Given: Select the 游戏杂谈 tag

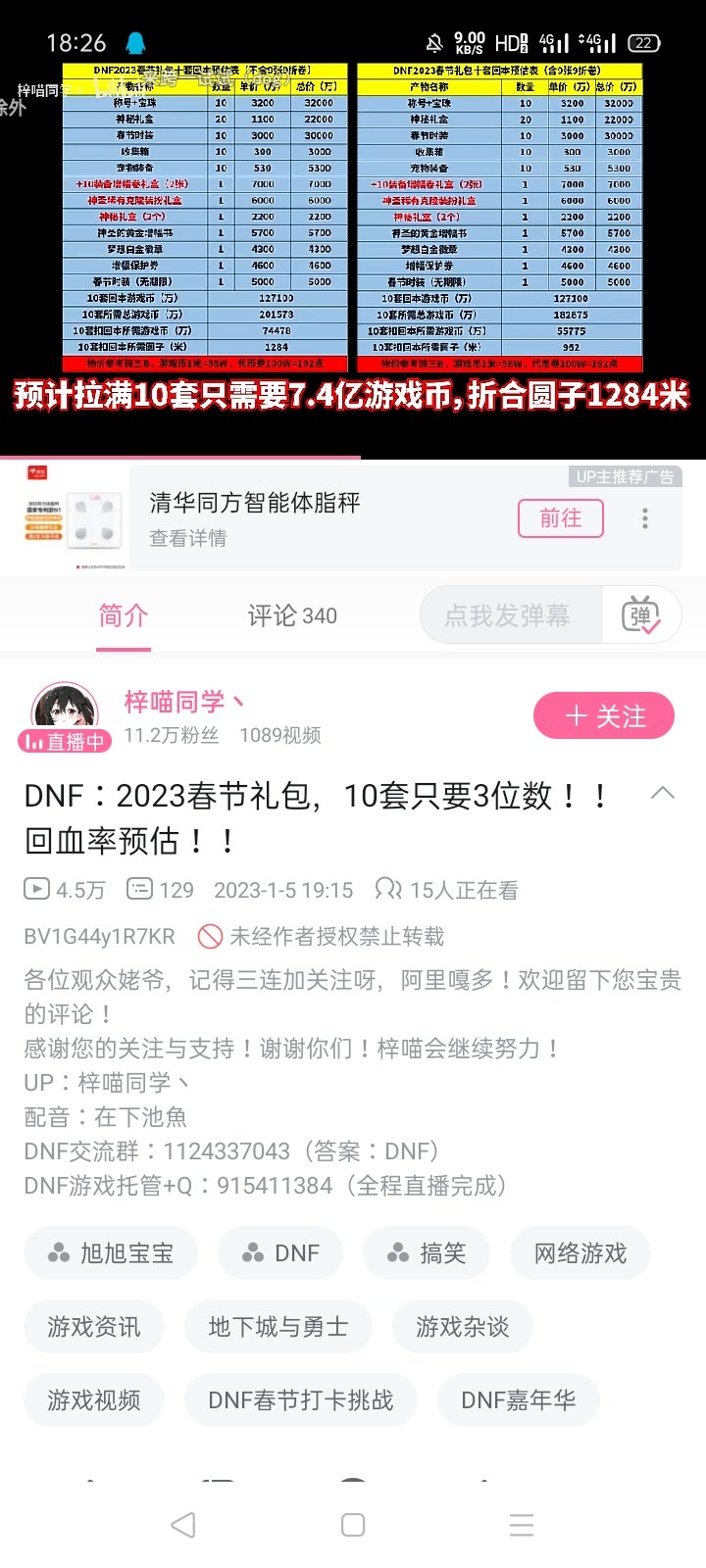Looking at the screenshot, I should [x=463, y=1326].
